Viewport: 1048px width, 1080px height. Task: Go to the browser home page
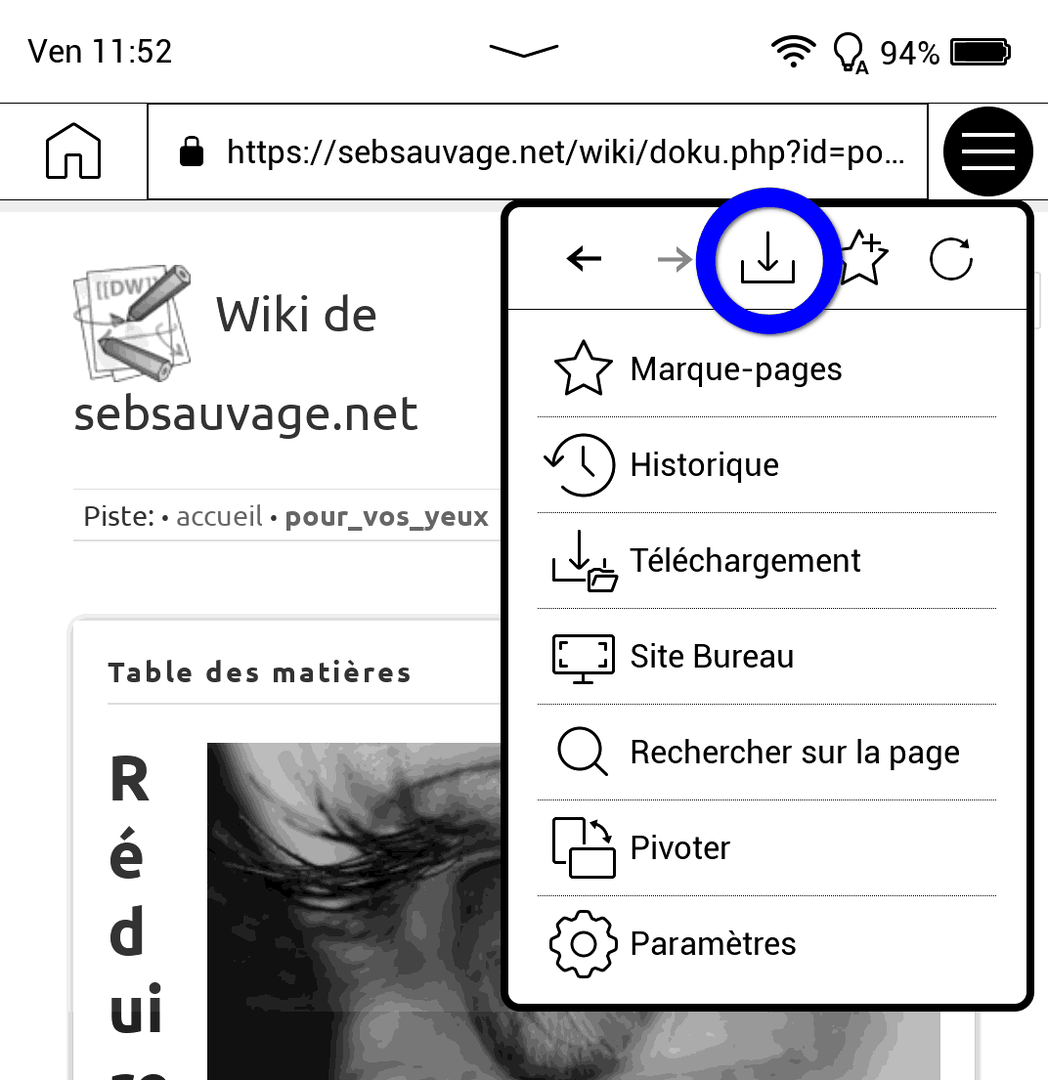point(73,152)
